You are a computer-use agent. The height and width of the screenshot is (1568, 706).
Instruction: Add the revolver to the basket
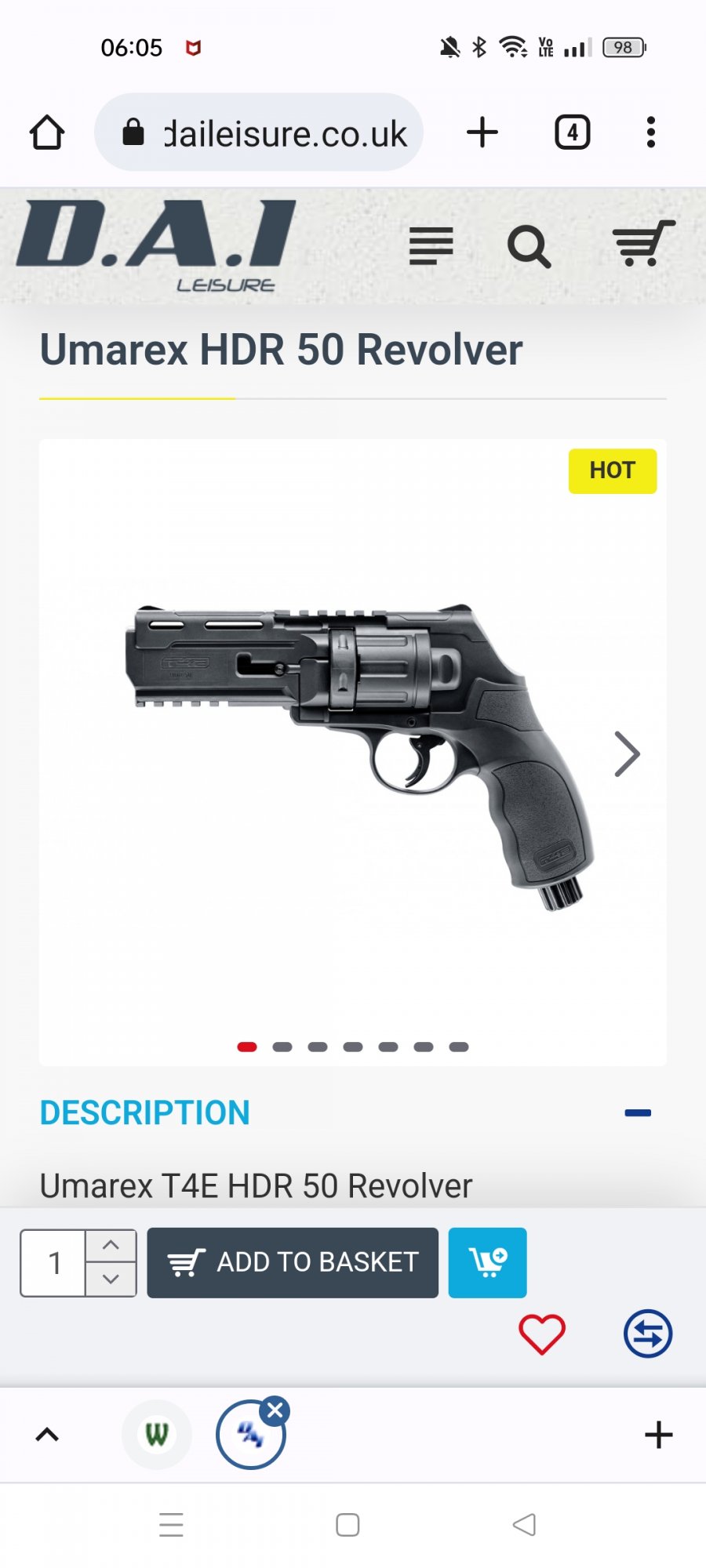coord(293,1263)
